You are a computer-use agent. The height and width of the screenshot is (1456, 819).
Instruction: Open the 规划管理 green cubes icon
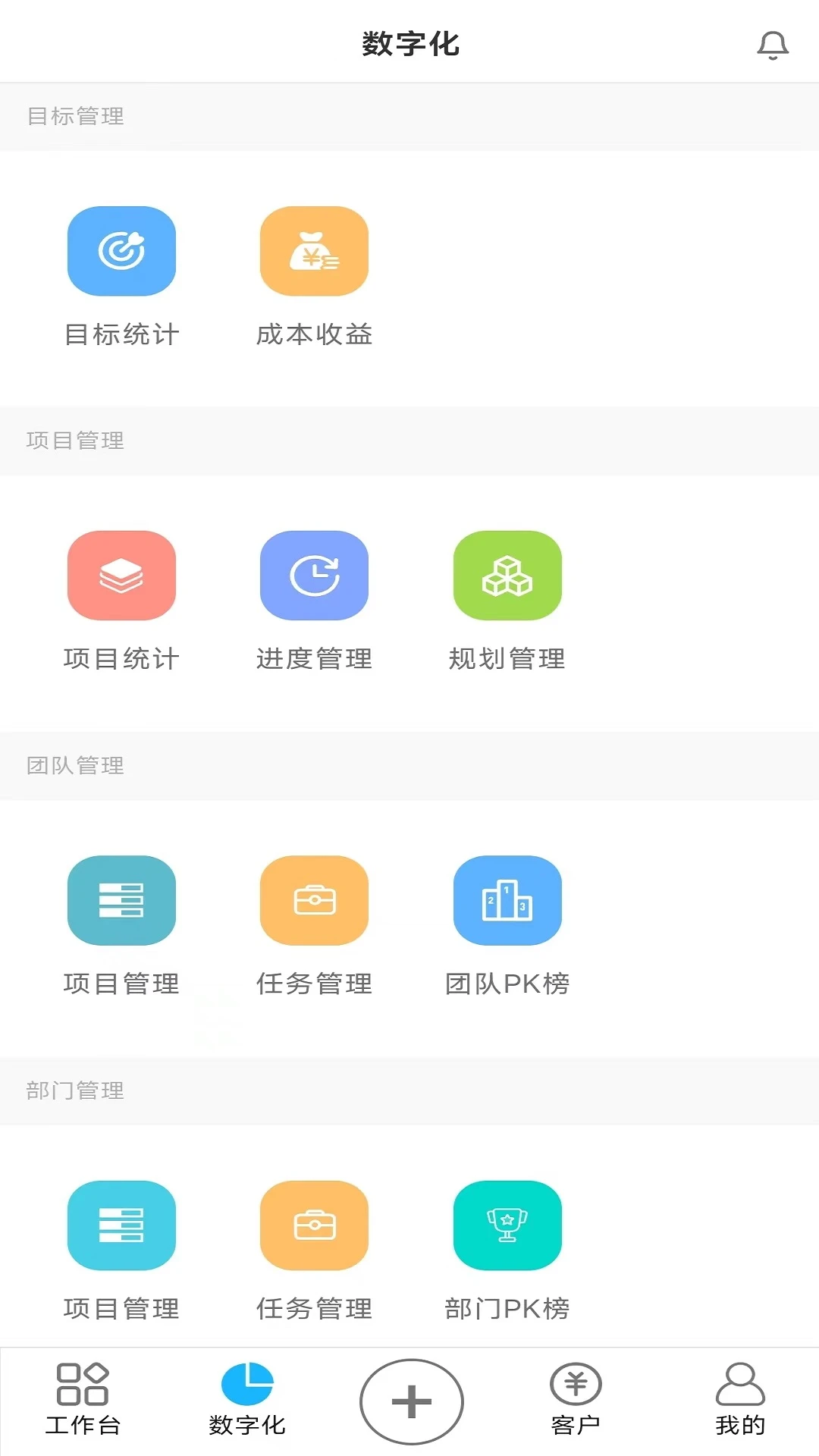click(x=507, y=575)
